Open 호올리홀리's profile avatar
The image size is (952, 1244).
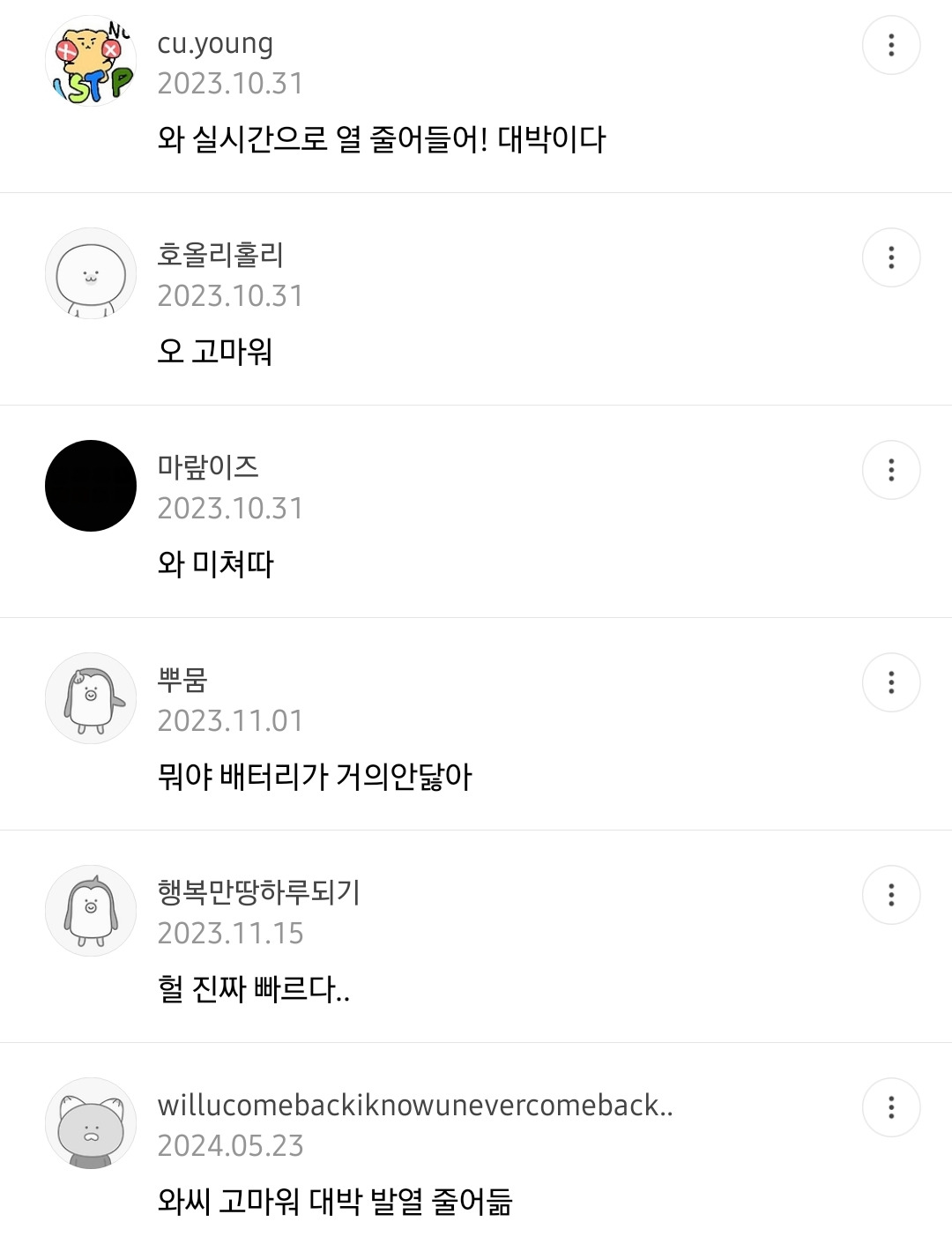[91, 273]
